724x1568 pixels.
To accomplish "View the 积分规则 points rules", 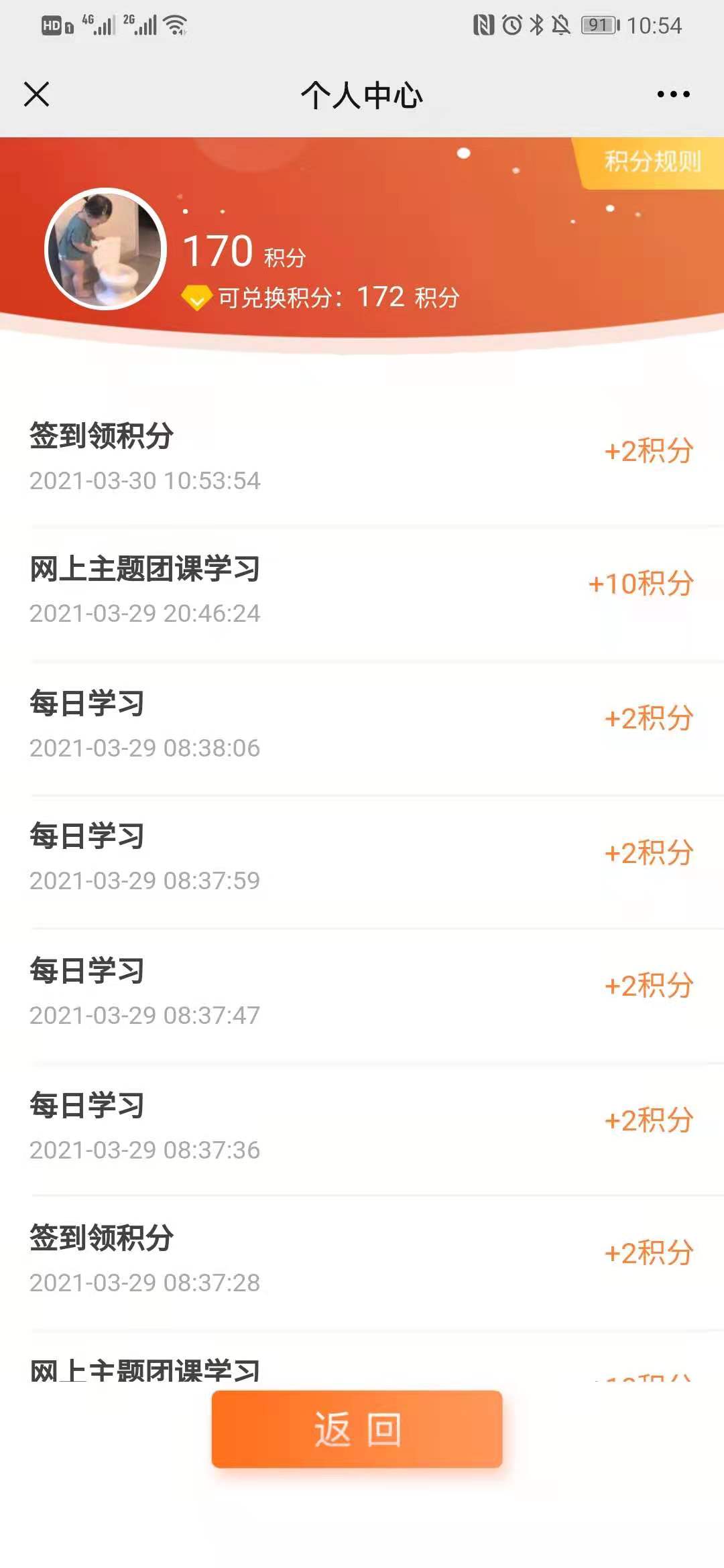I will [652, 161].
